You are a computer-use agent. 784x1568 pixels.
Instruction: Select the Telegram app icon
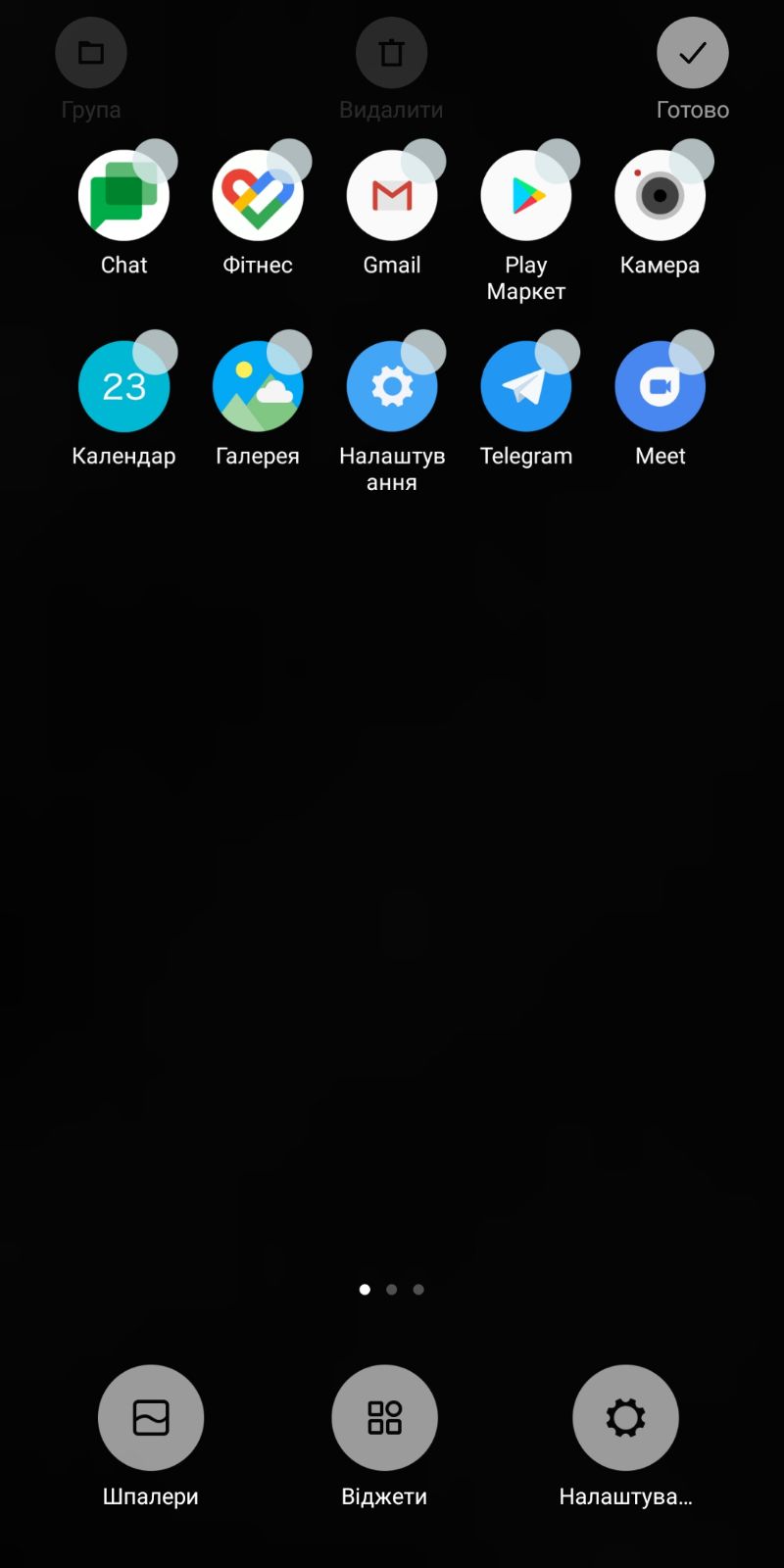click(x=526, y=387)
